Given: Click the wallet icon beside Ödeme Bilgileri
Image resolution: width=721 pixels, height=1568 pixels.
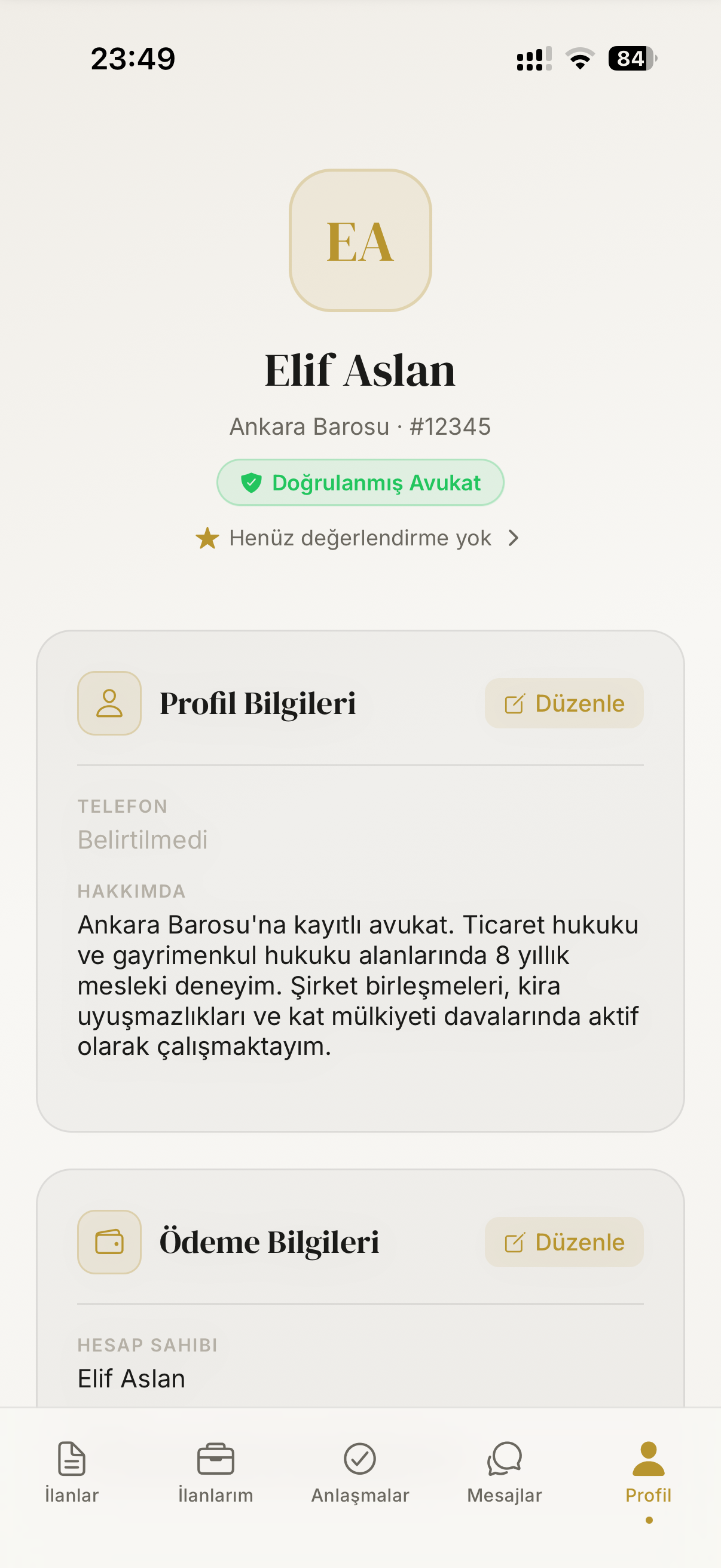Looking at the screenshot, I should [x=109, y=1242].
